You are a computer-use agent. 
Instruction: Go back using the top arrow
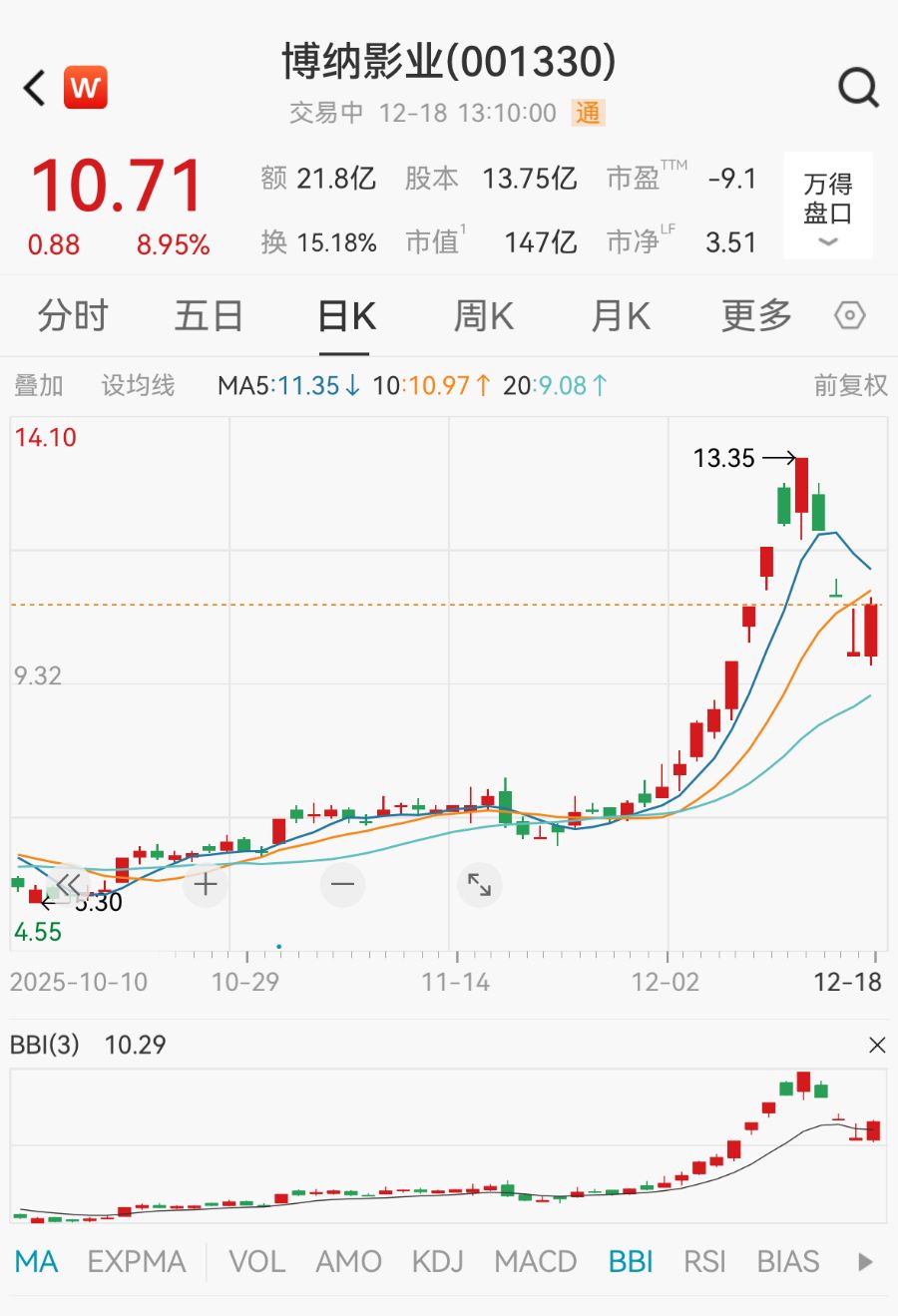[35, 88]
